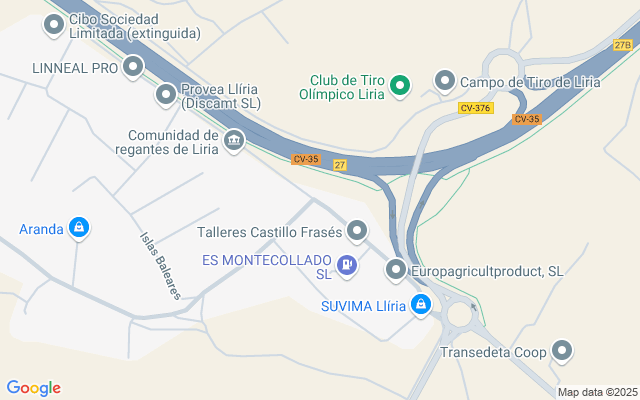Screen dimensions: 640x400
Task: Open the Europagricultproduct, SL map pin
Action: pos(396,270)
